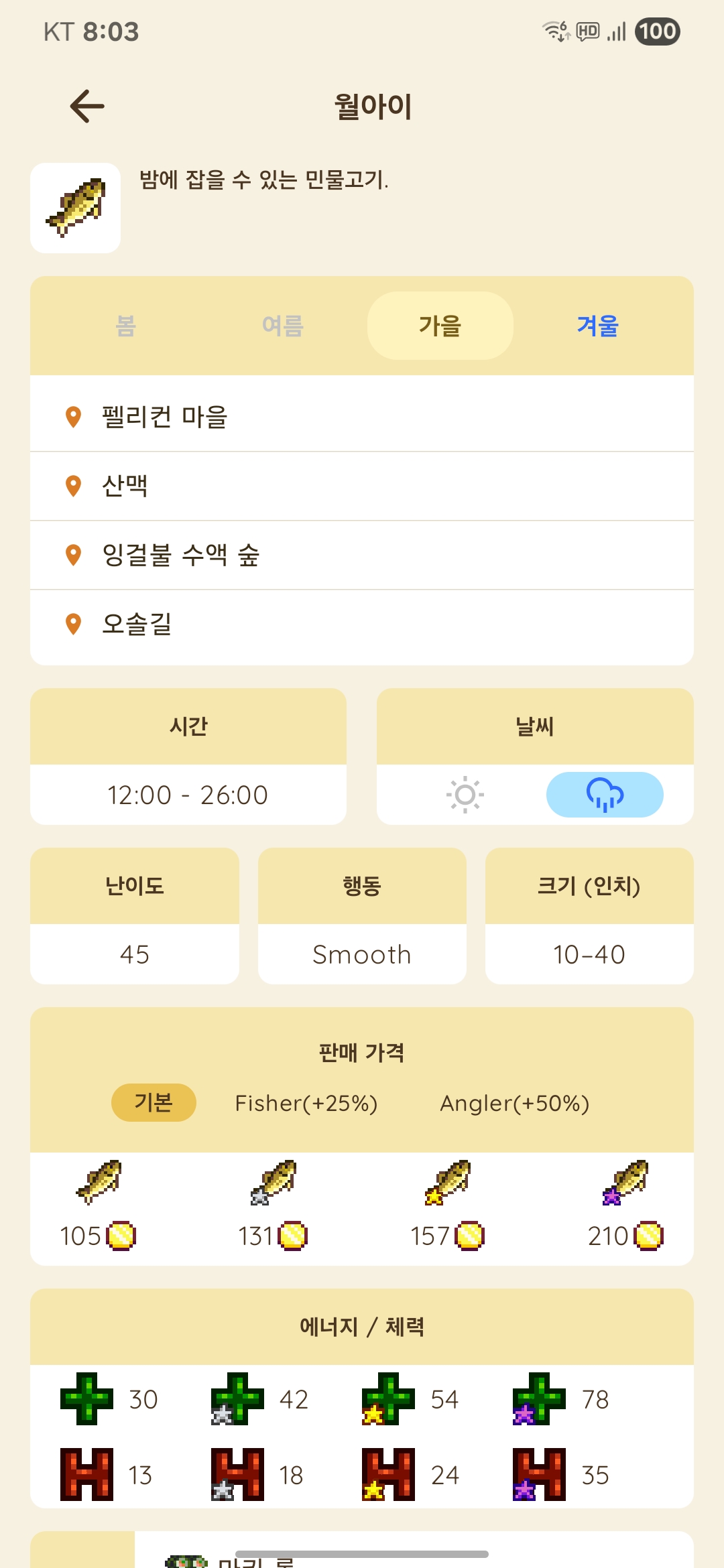Select the sunny weather icon

click(466, 795)
